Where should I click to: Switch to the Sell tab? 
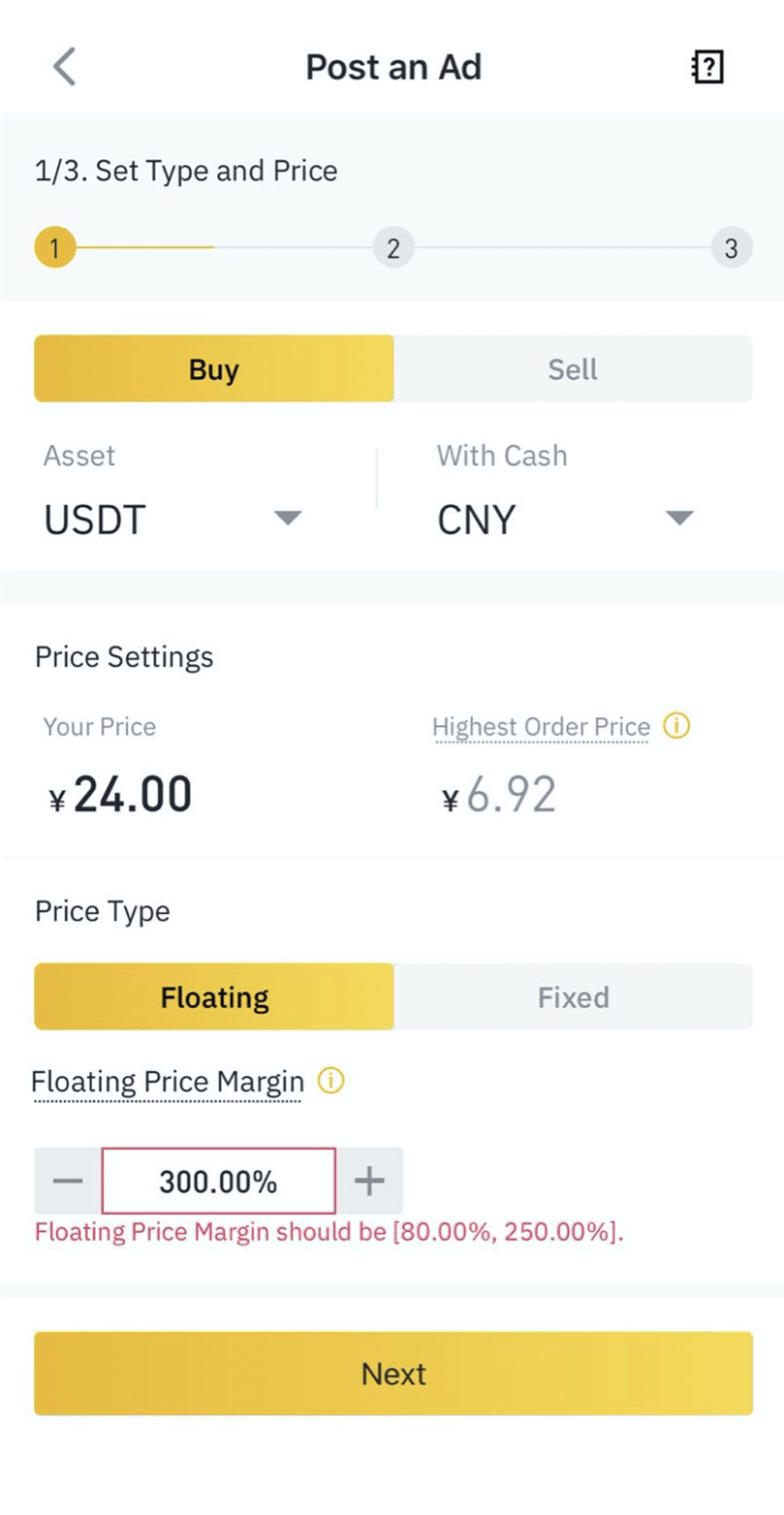click(x=573, y=368)
